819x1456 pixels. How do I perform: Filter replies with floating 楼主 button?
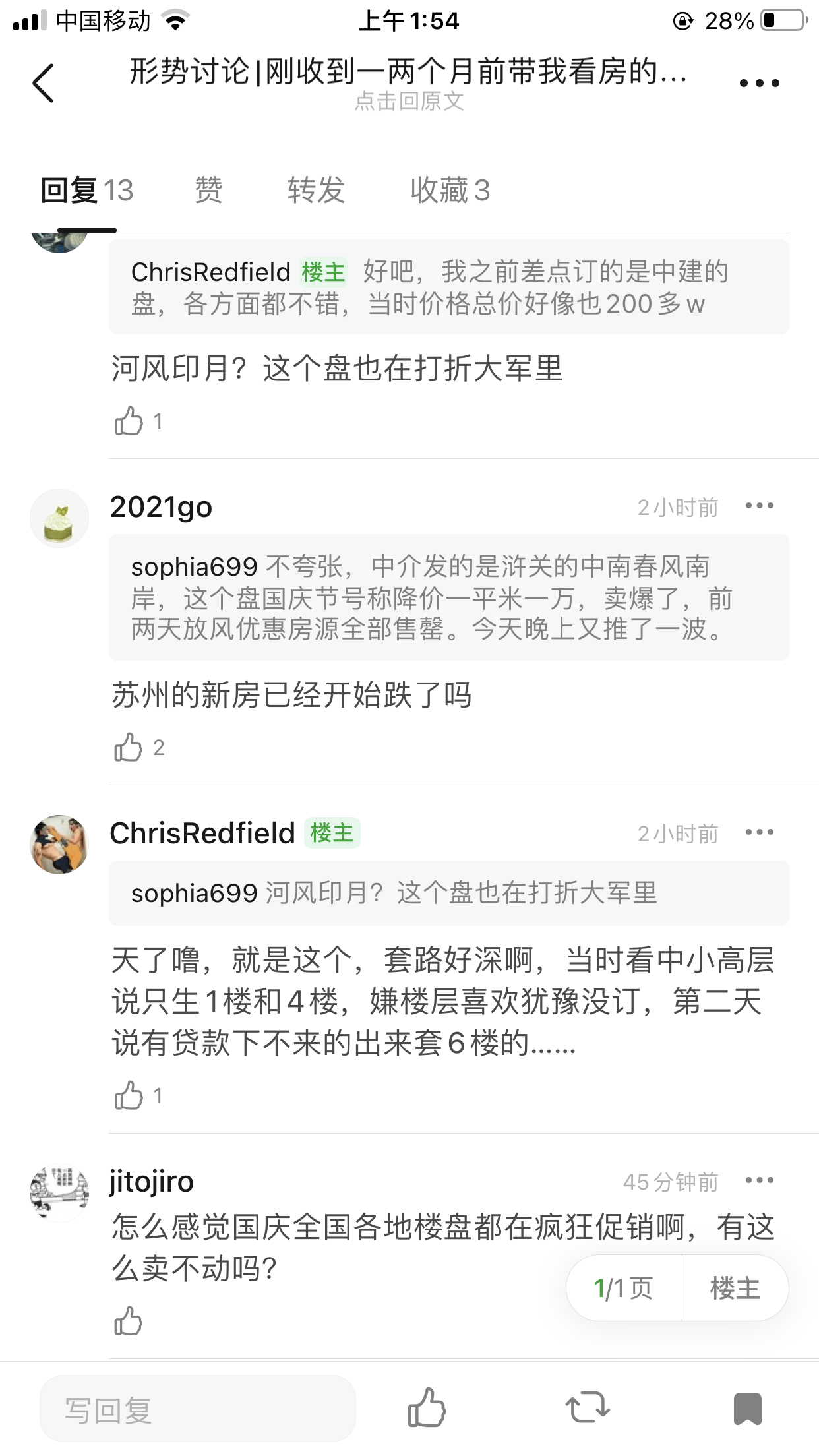point(735,1288)
